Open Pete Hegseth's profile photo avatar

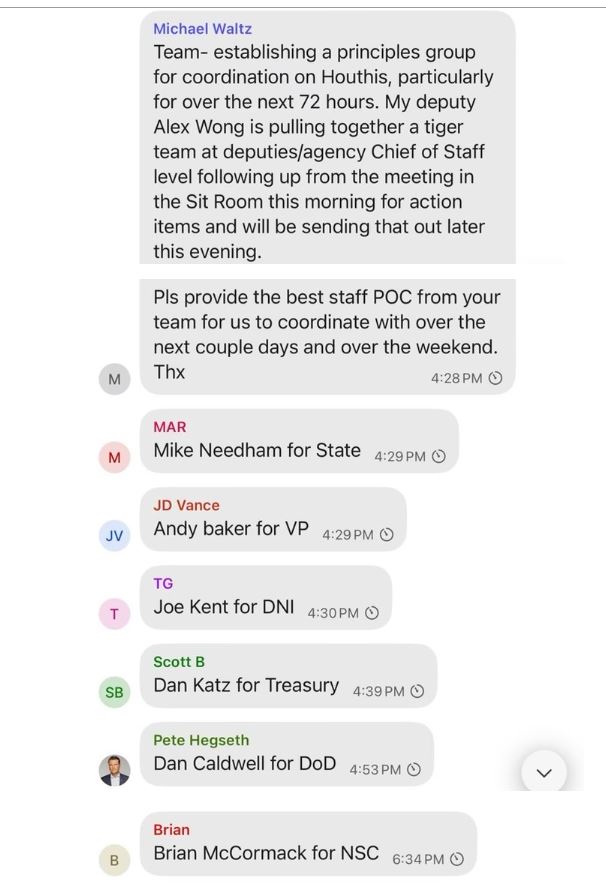114,770
